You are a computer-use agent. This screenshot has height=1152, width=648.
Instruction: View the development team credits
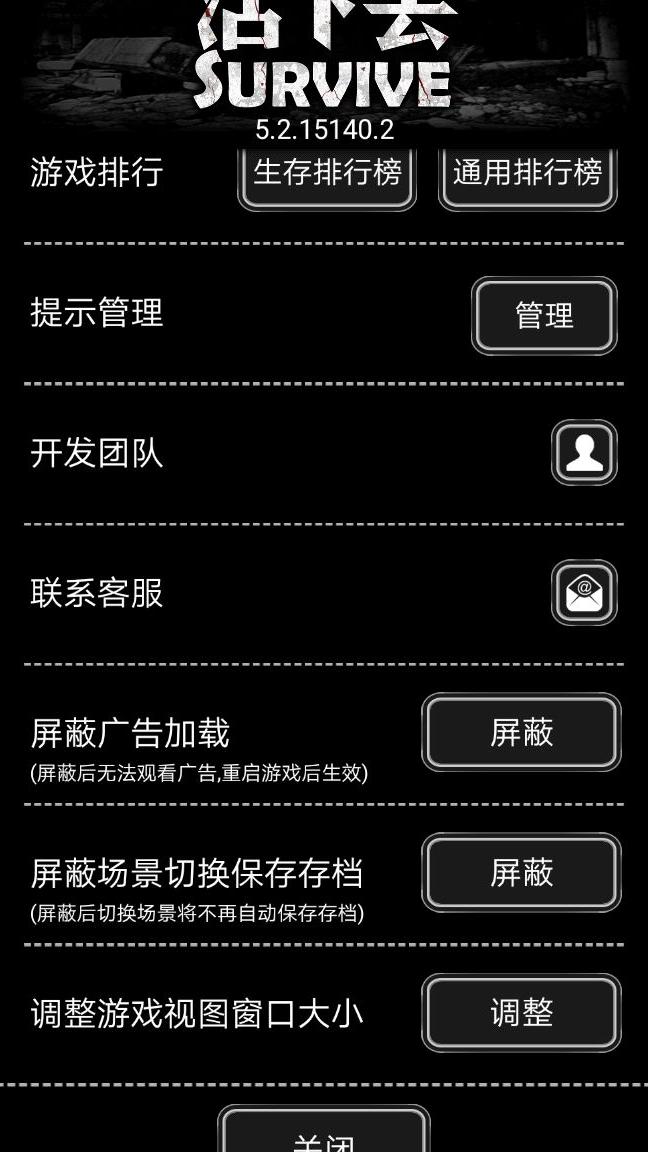tap(584, 453)
